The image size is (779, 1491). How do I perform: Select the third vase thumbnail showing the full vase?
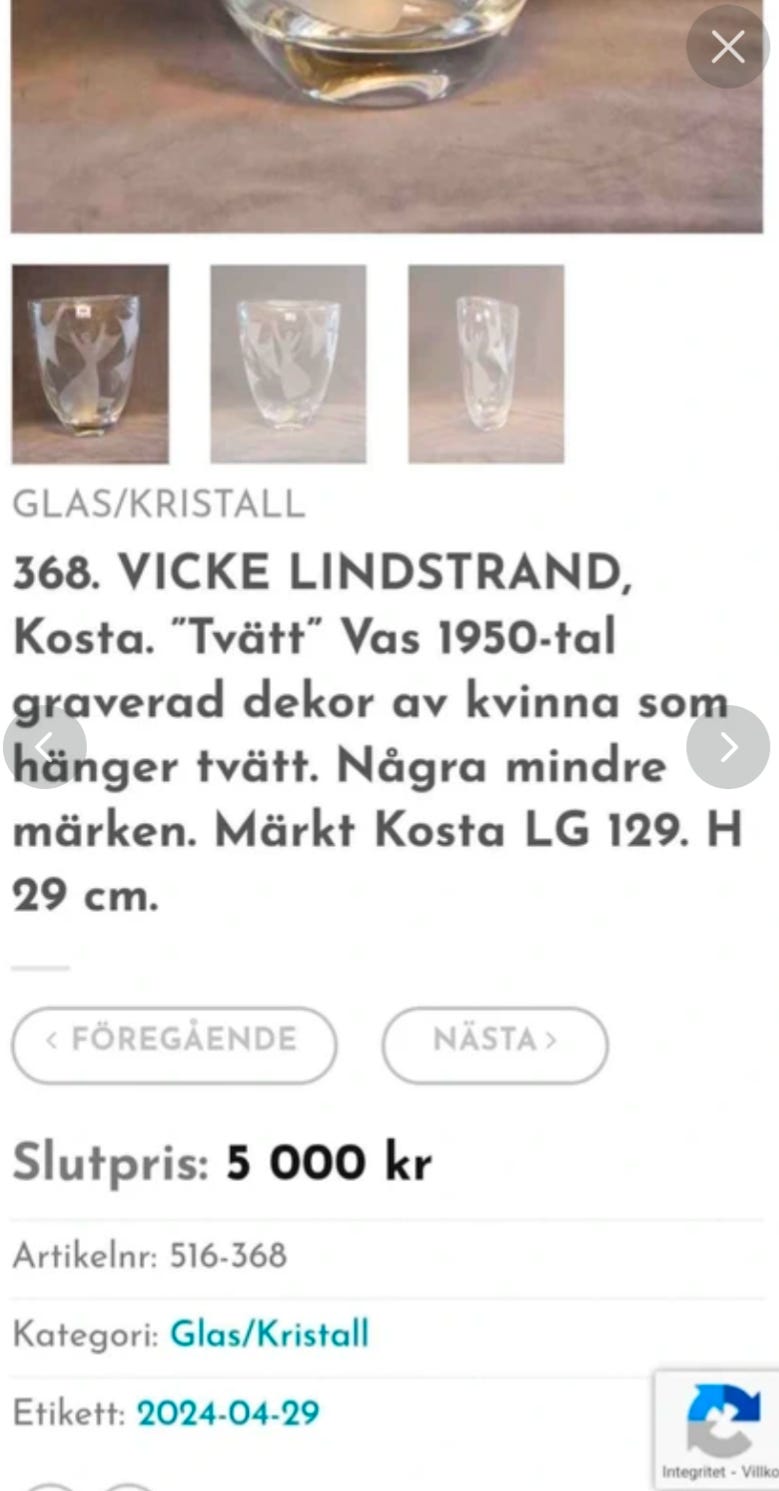486,364
